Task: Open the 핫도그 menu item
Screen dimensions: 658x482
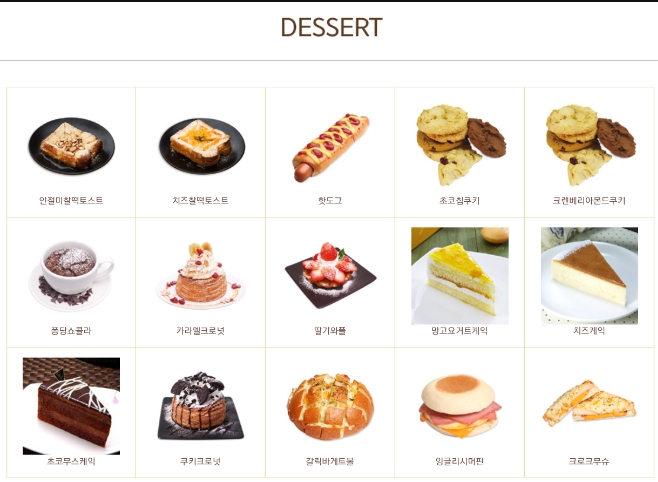Action: click(x=330, y=147)
